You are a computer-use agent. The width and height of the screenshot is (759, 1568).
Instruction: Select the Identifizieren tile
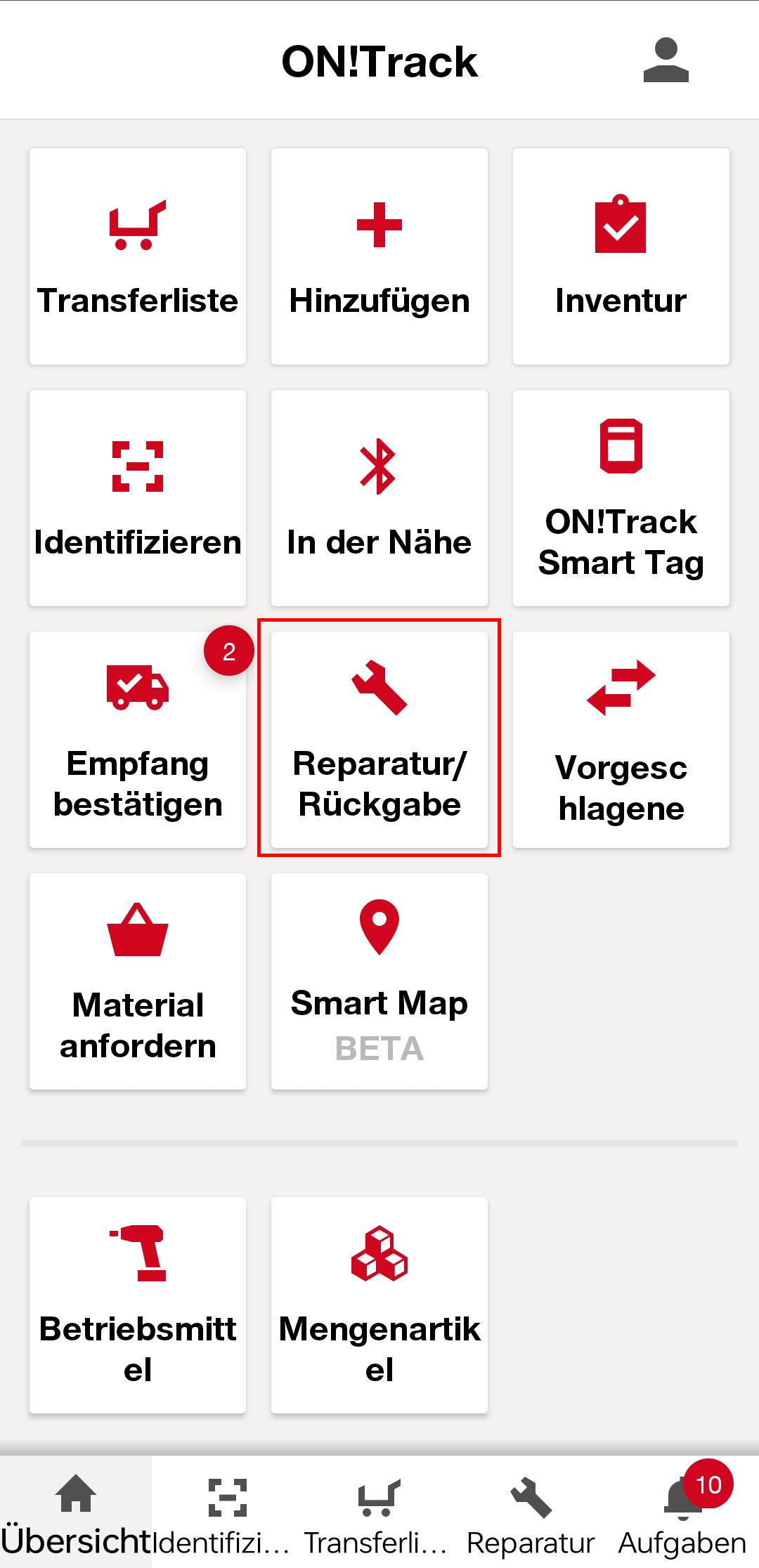click(138, 498)
